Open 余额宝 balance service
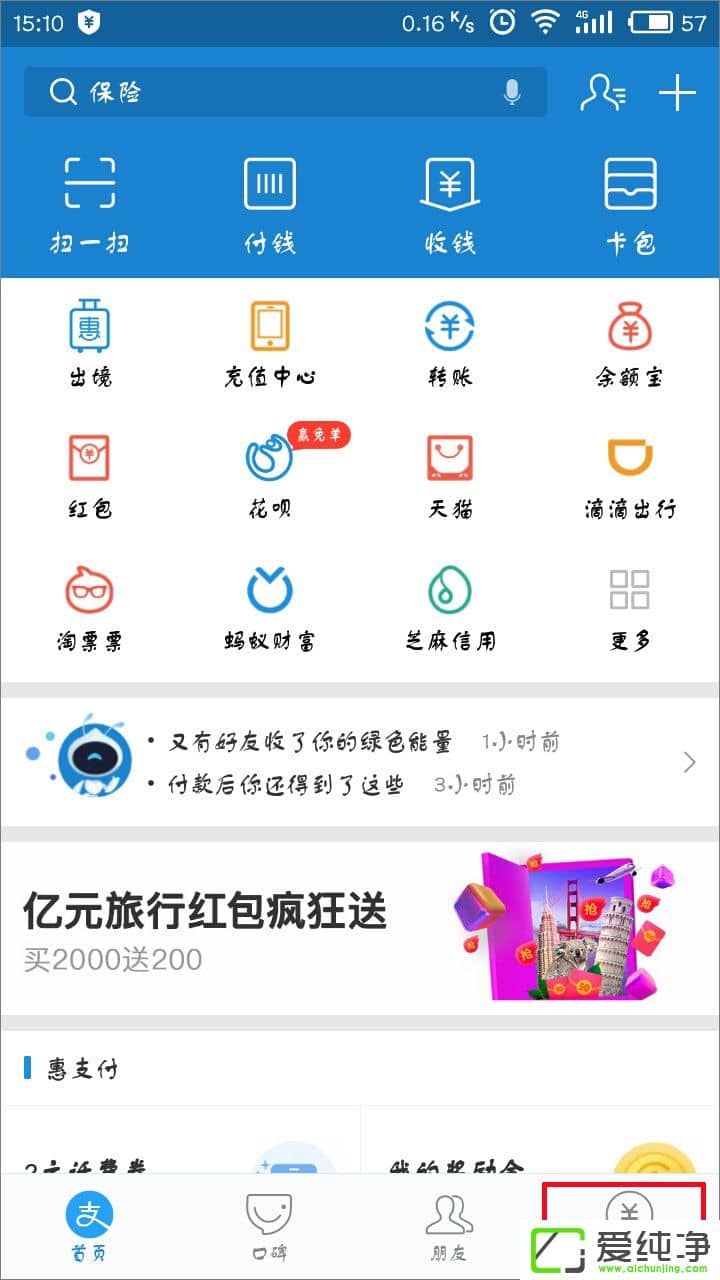This screenshot has height=1280, width=720. [x=628, y=340]
